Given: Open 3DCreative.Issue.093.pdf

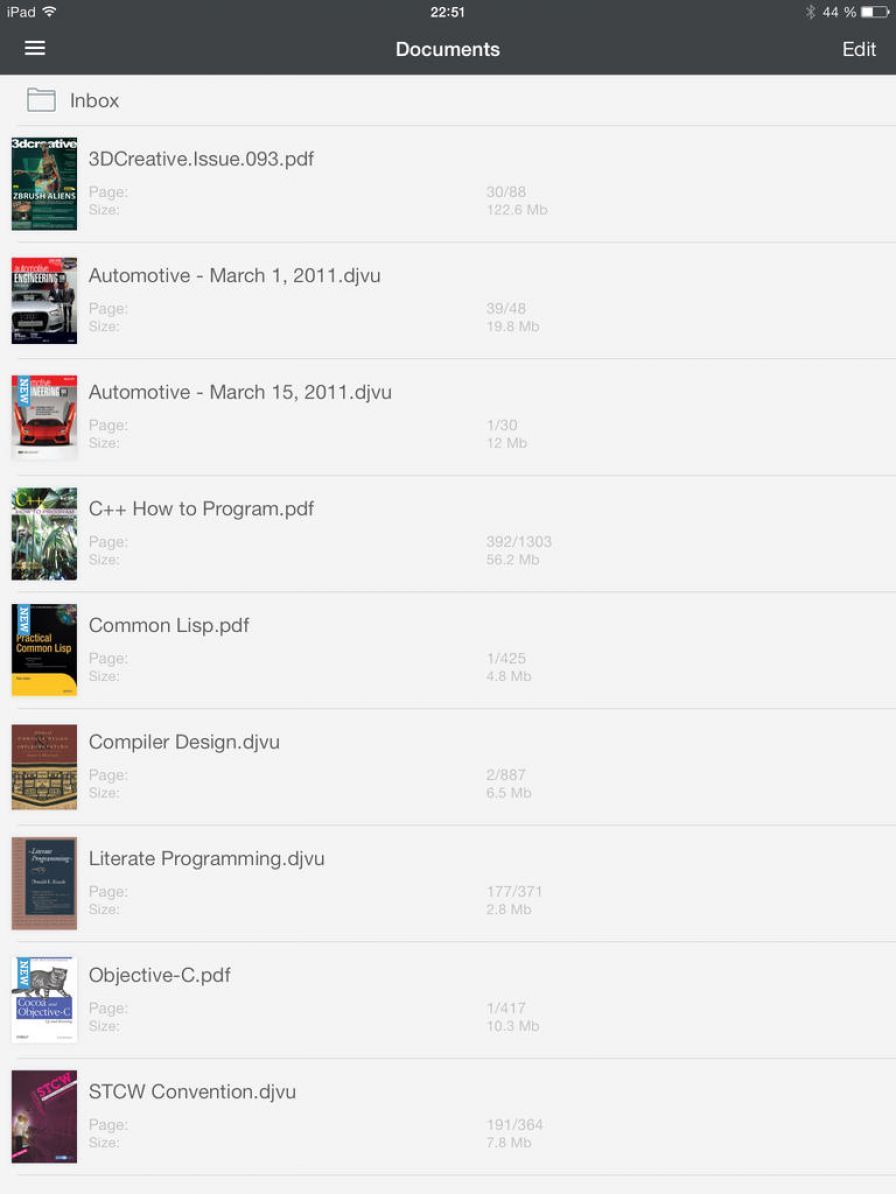Looking at the screenshot, I should 201,159.
